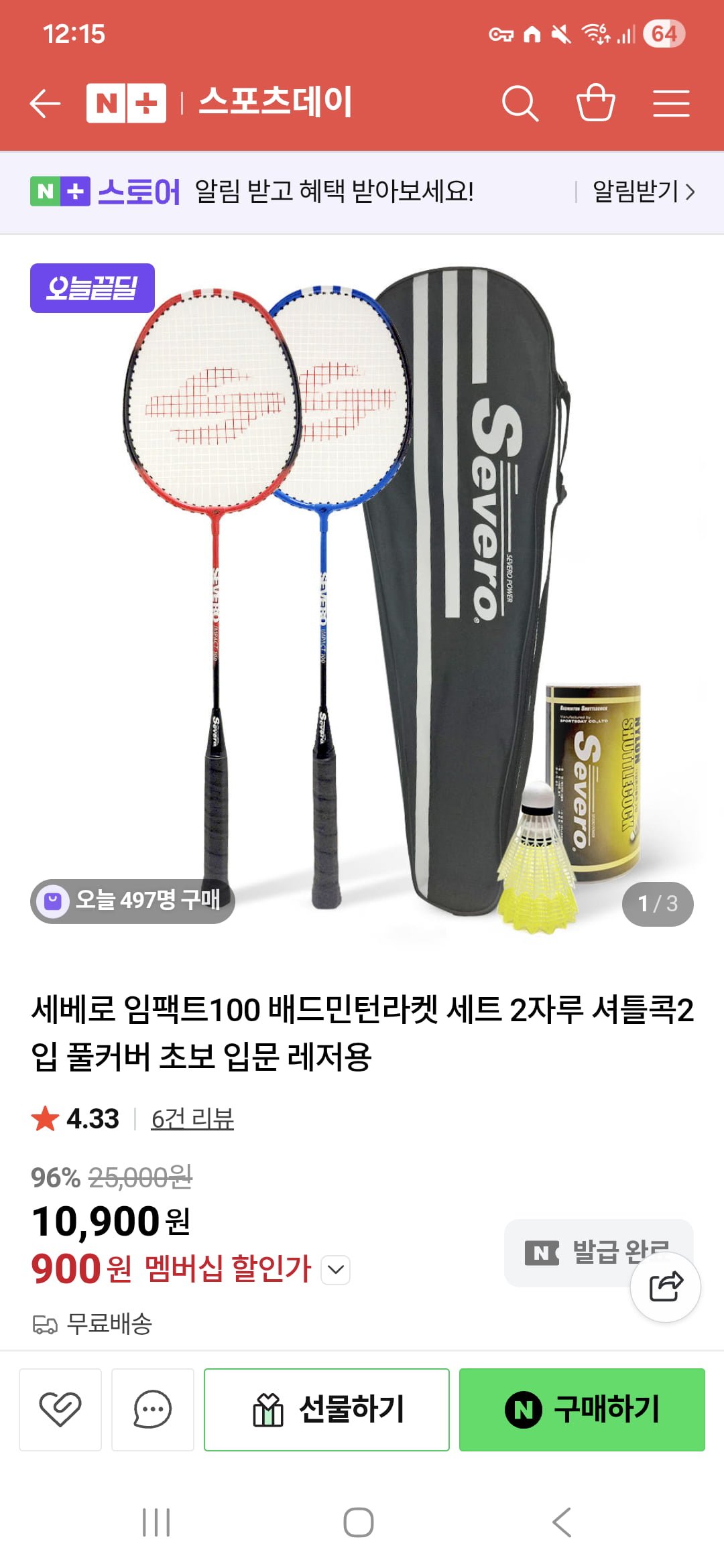Open the 6건 리뷰 reviews link
This screenshot has height=1568, width=724.
[x=192, y=1118]
